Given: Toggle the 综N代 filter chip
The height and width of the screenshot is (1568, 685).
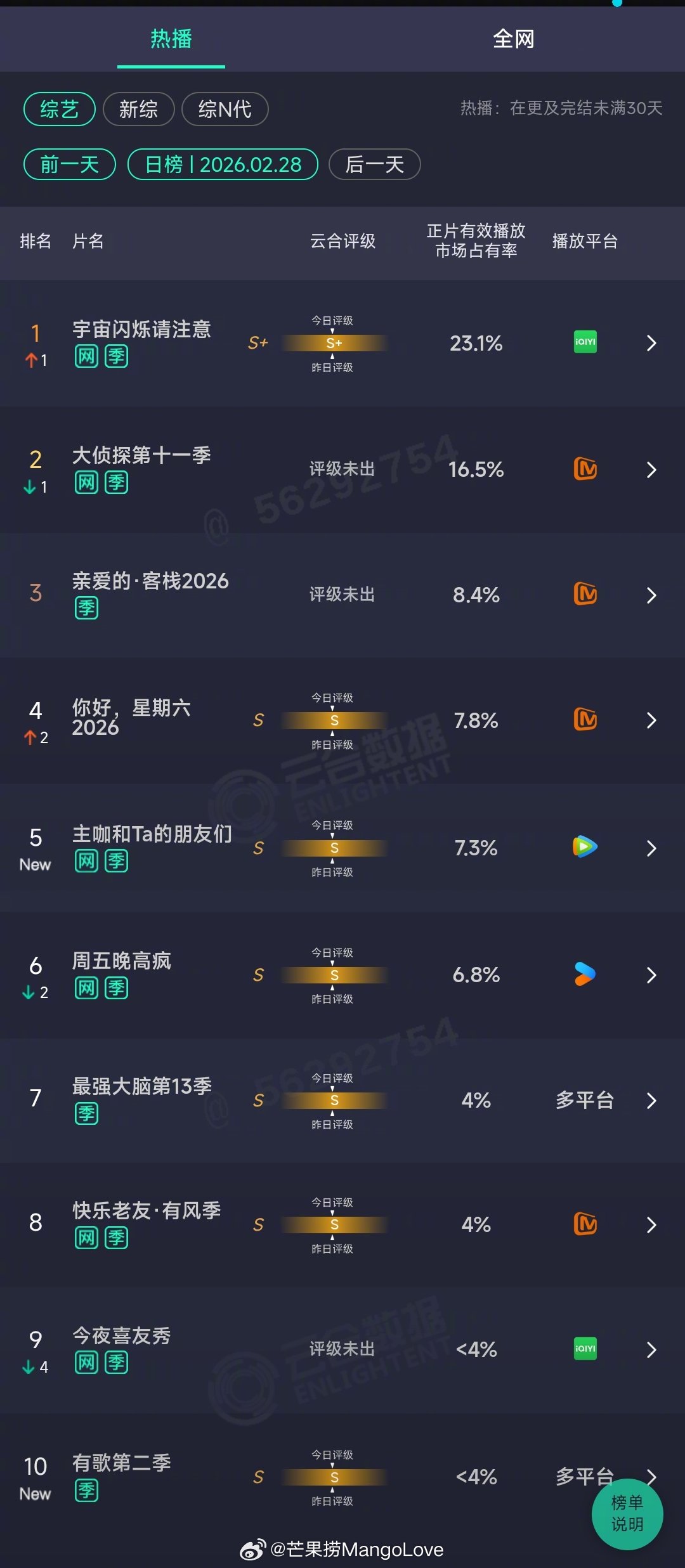Looking at the screenshot, I should point(224,109).
